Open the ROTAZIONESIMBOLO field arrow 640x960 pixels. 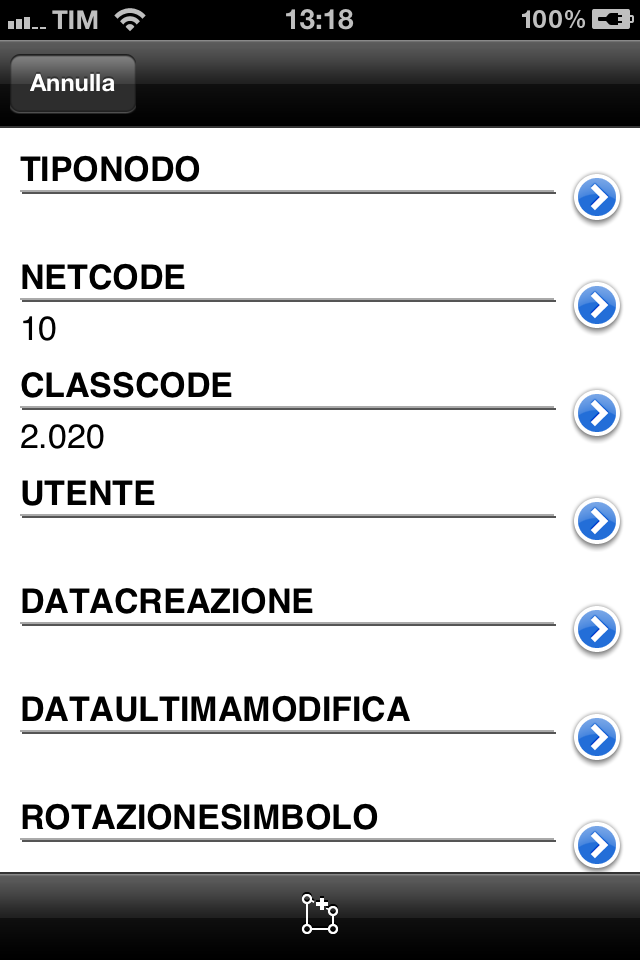coord(596,846)
